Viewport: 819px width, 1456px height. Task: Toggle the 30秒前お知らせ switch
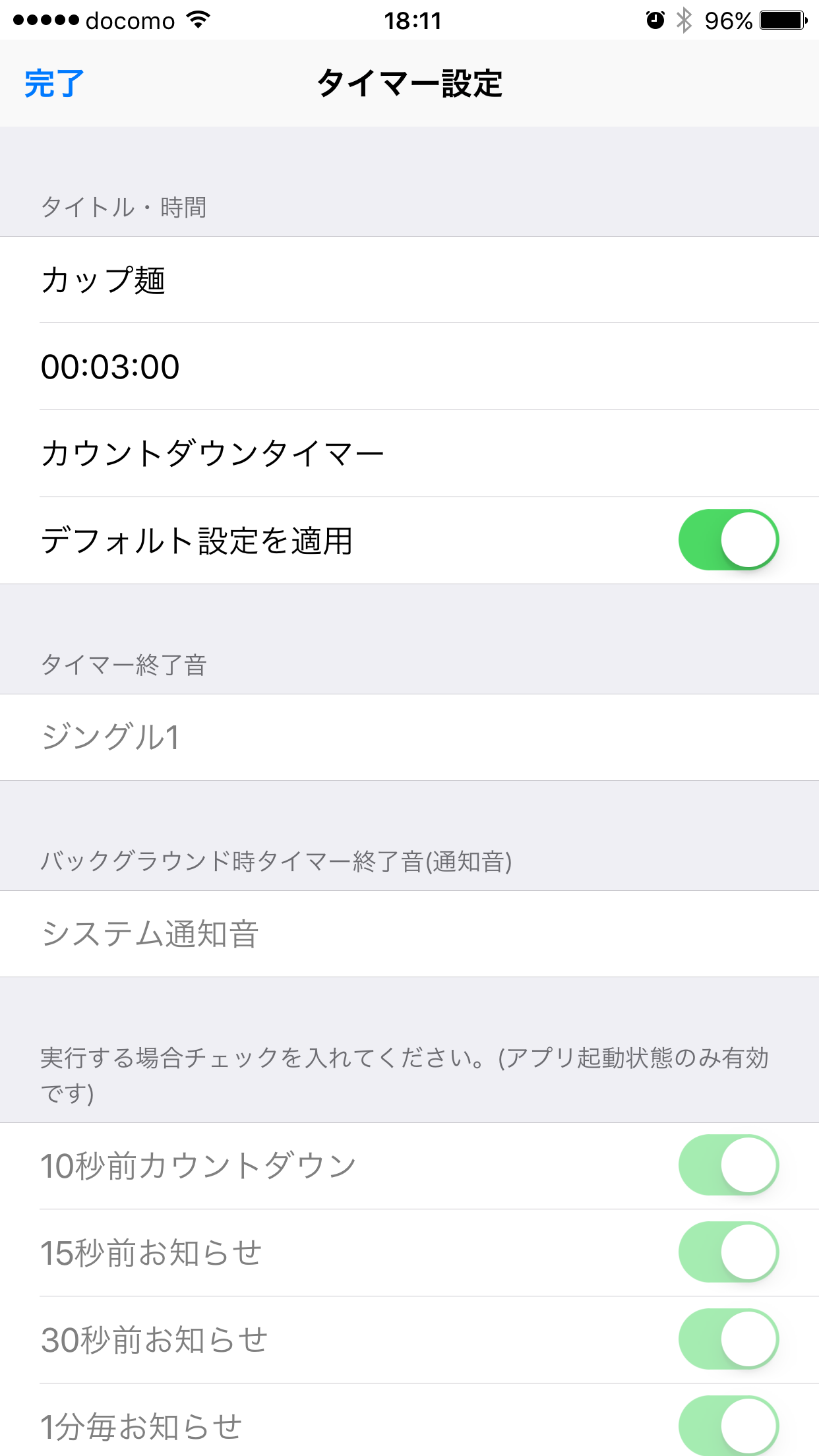point(729,1339)
